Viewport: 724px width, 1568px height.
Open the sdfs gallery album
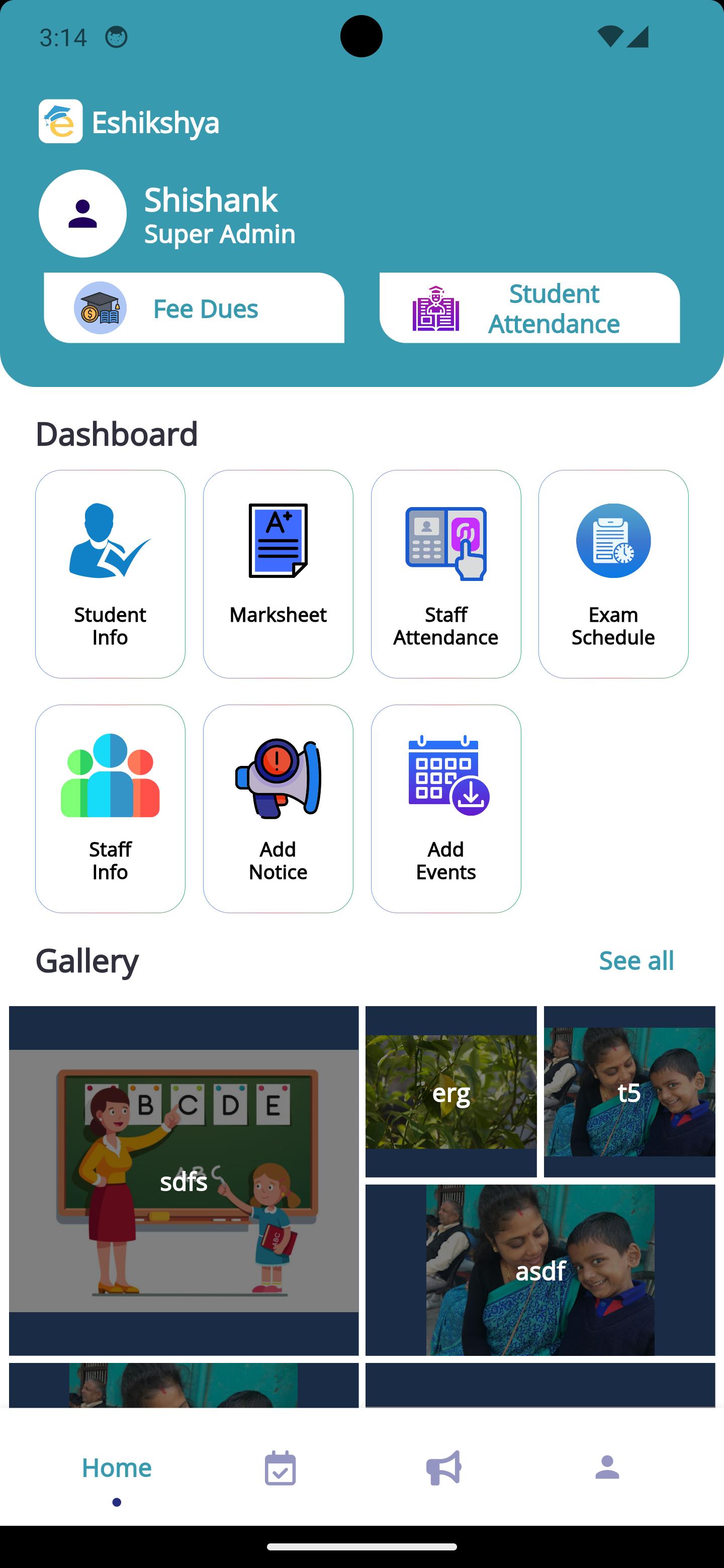(x=184, y=1181)
